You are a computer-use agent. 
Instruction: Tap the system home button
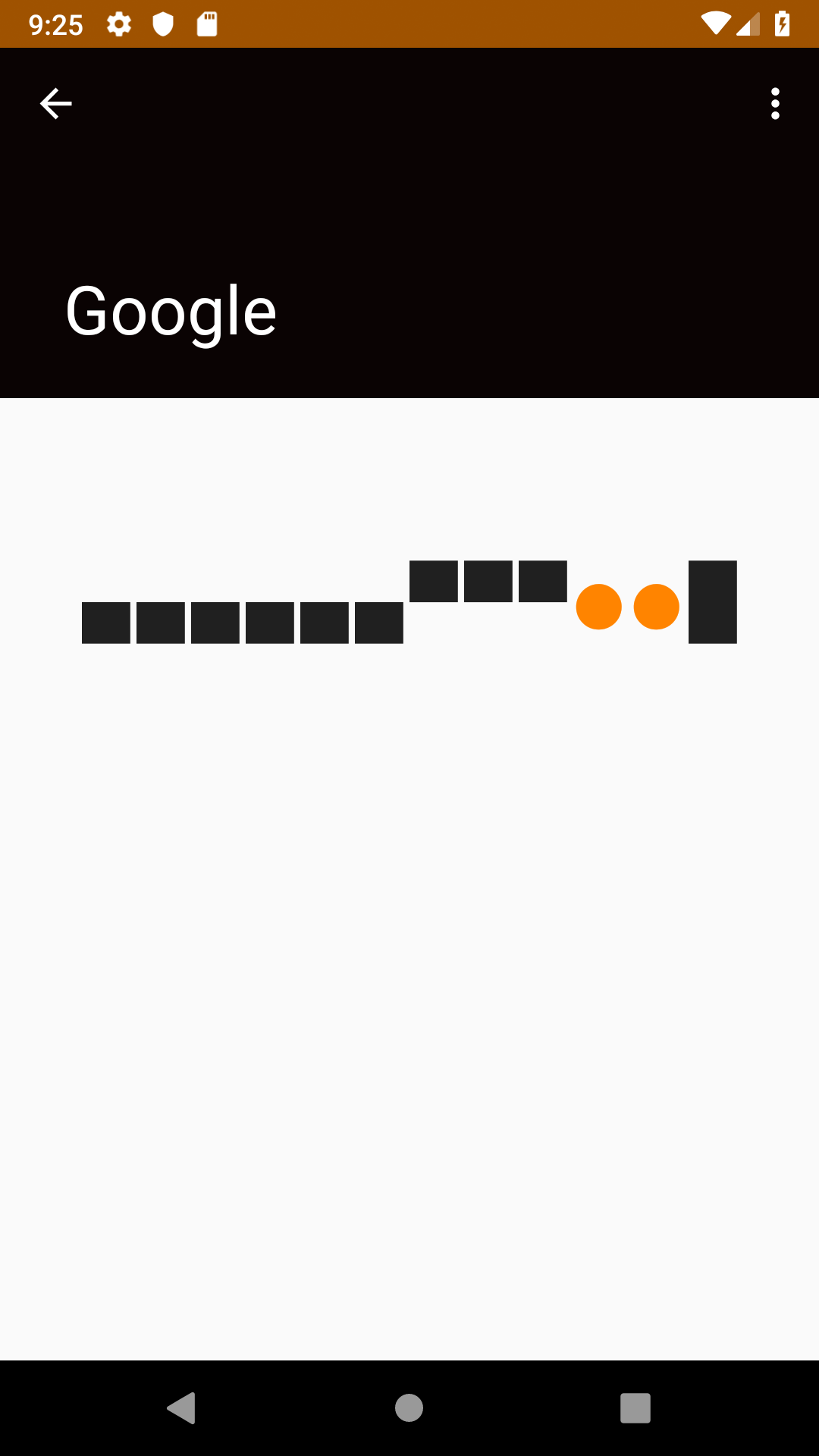409,1408
